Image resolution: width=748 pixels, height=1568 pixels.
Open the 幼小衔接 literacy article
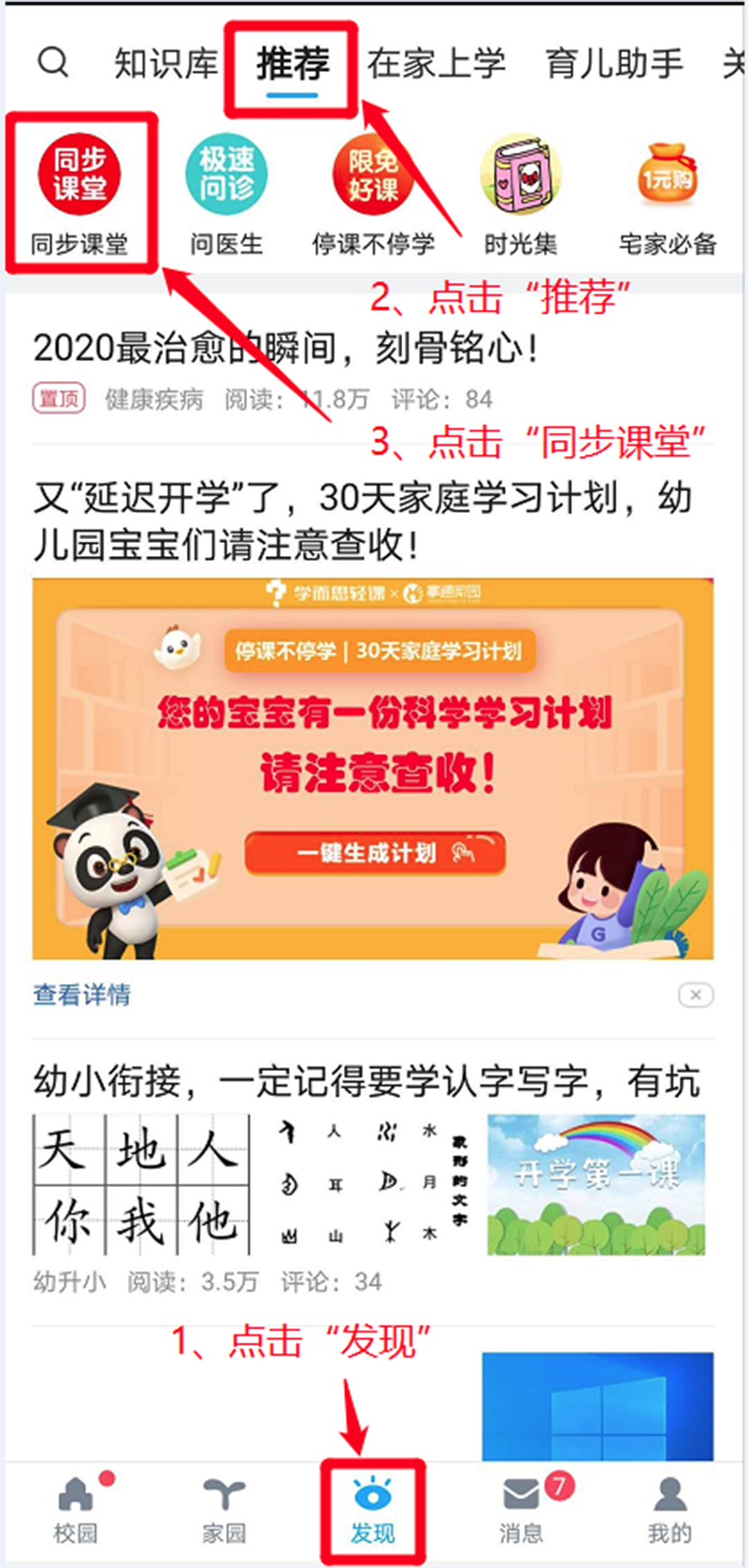pos(367,1082)
